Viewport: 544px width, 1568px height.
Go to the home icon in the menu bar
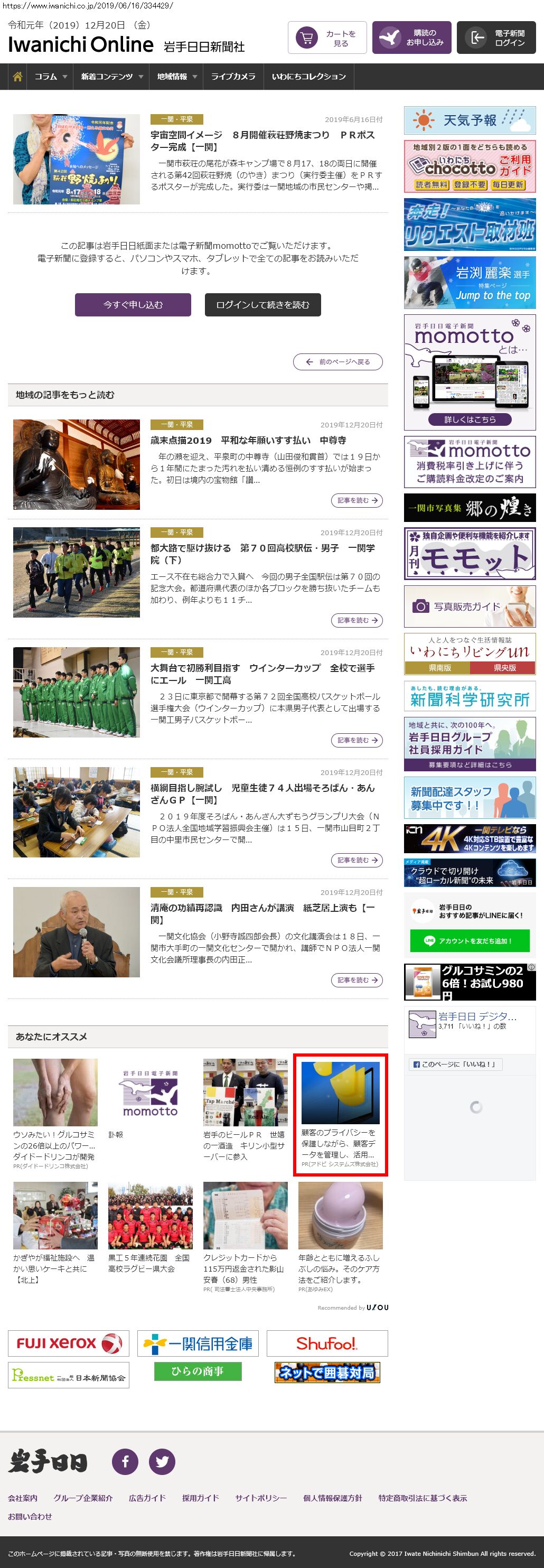pos(17,77)
